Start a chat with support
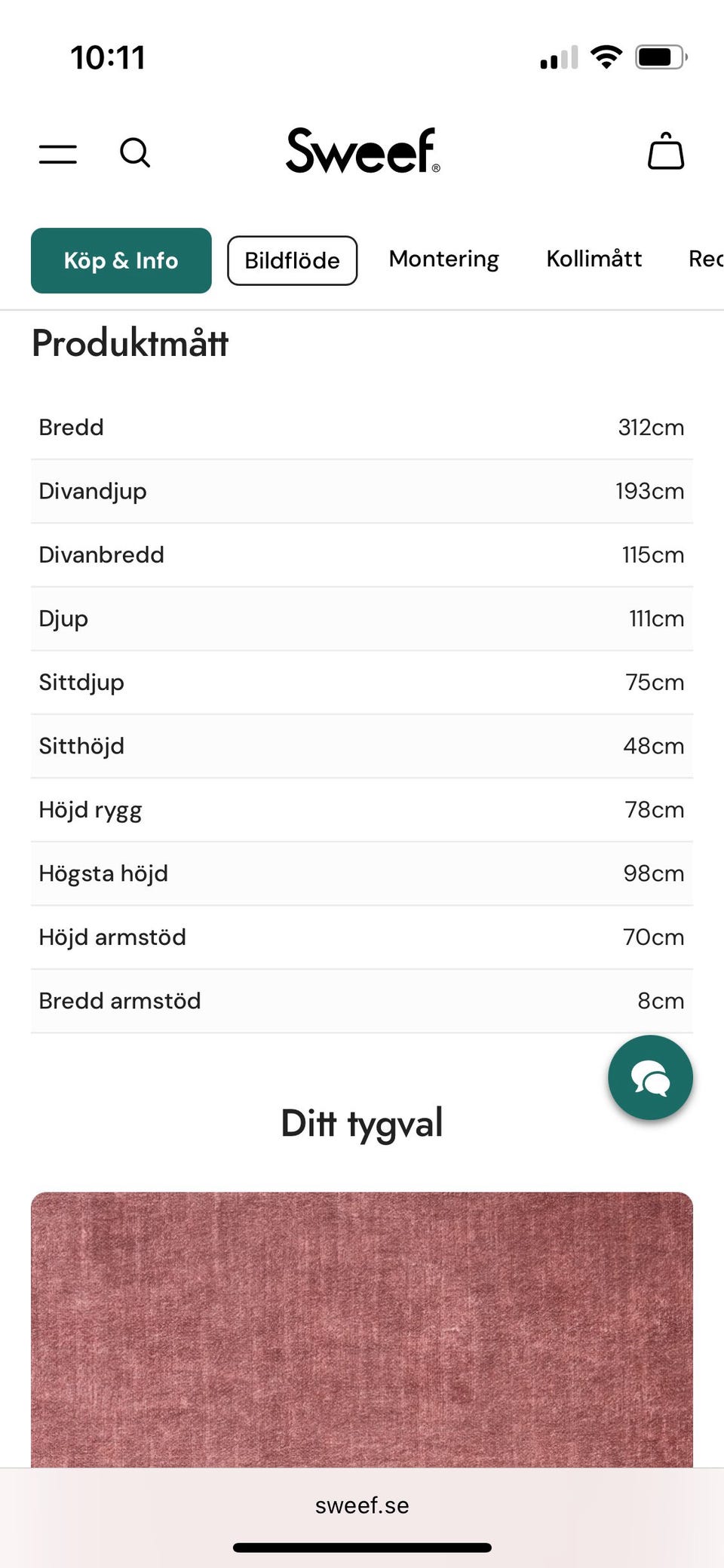Viewport: 724px width, 1568px height. point(650,1077)
